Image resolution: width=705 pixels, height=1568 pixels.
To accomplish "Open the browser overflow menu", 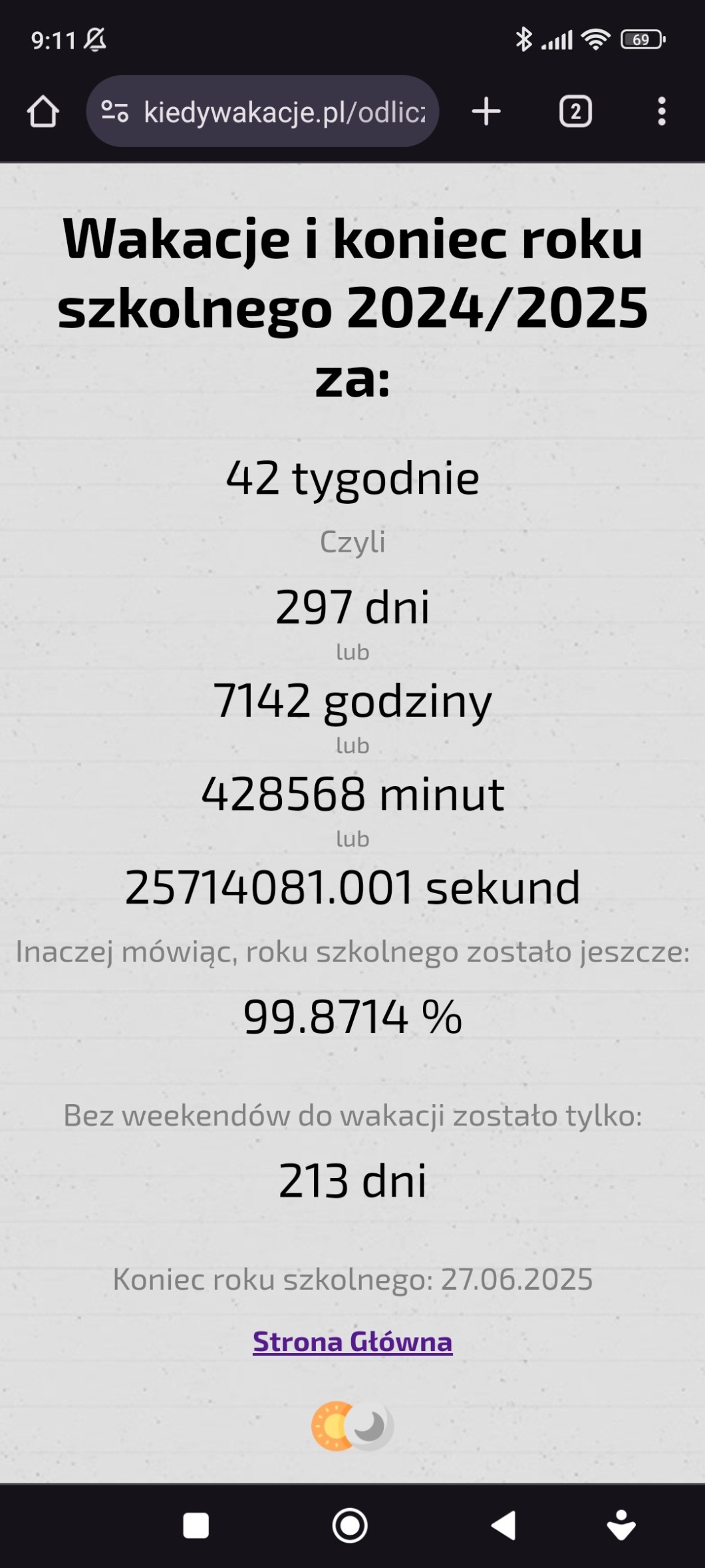I will [x=661, y=111].
